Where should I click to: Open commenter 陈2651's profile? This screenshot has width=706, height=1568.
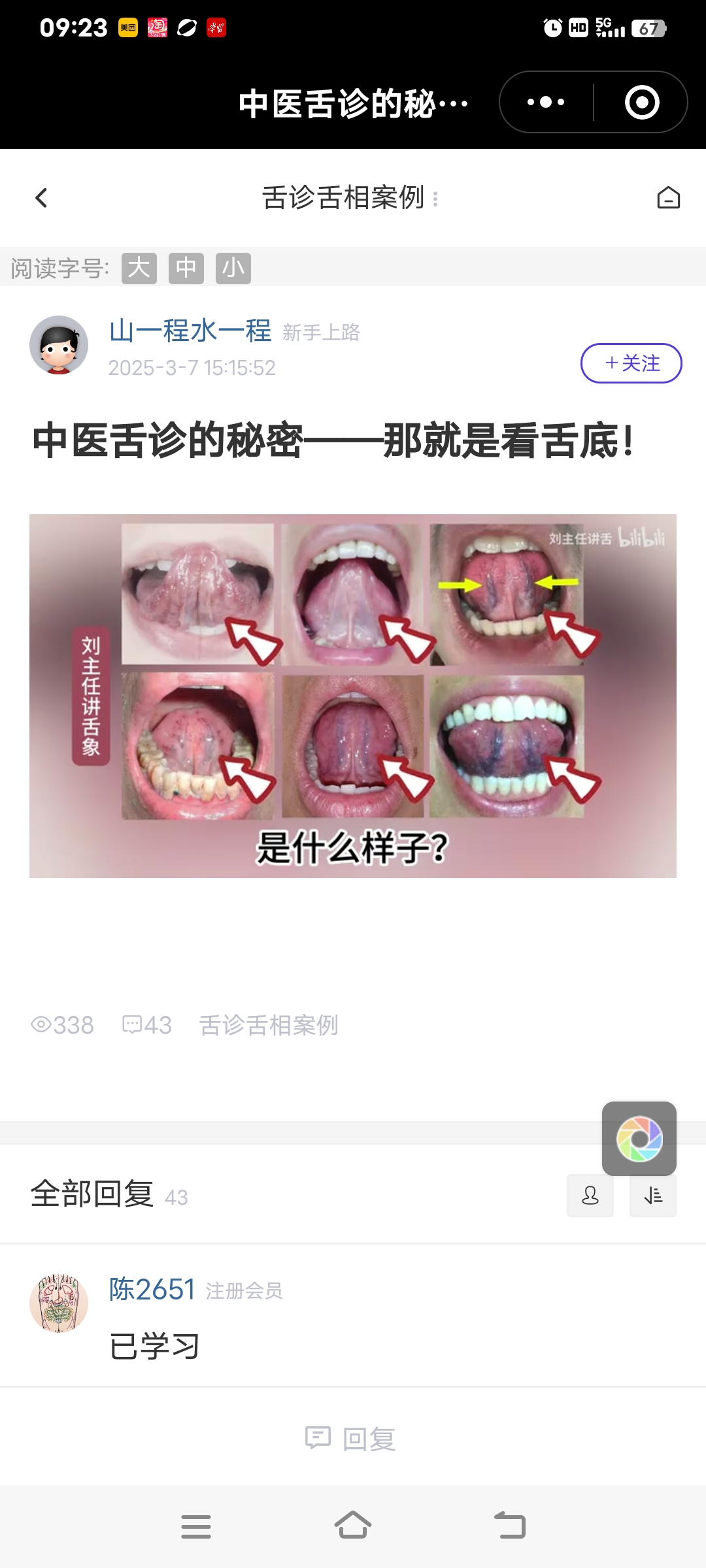(x=152, y=1290)
